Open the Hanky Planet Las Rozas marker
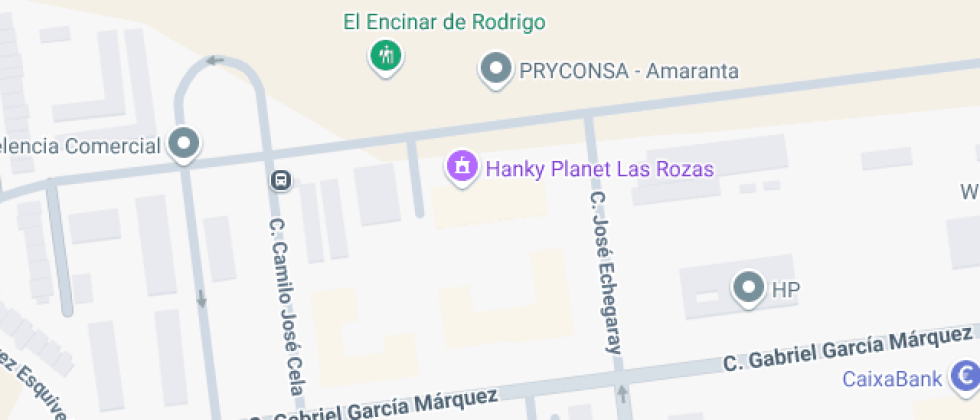Image resolution: width=980 pixels, height=420 pixels. (462, 166)
